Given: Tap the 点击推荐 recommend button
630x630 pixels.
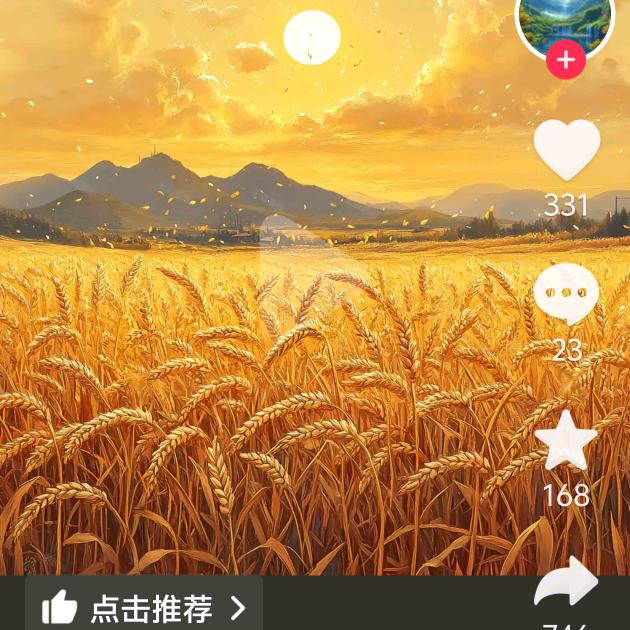Looking at the screenshot, I should tap(143, 606).
